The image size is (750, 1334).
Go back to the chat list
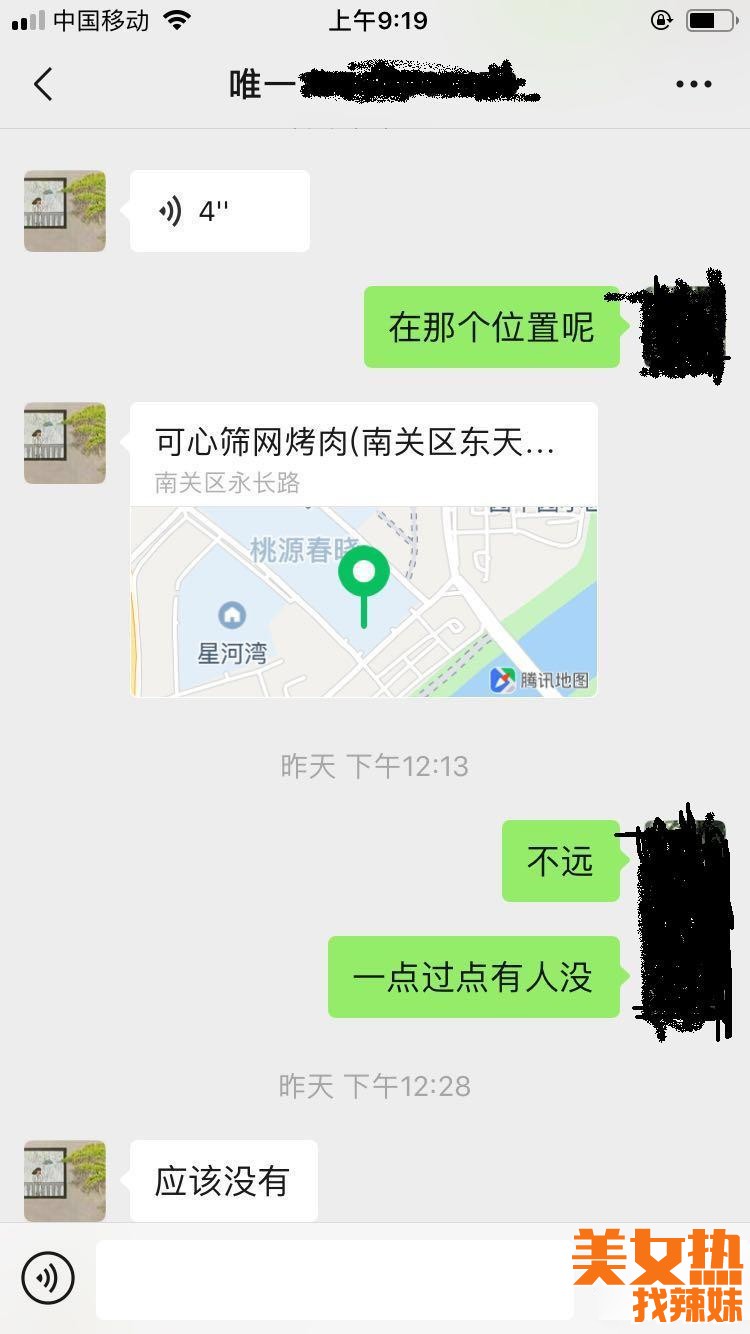pos(43,85)
